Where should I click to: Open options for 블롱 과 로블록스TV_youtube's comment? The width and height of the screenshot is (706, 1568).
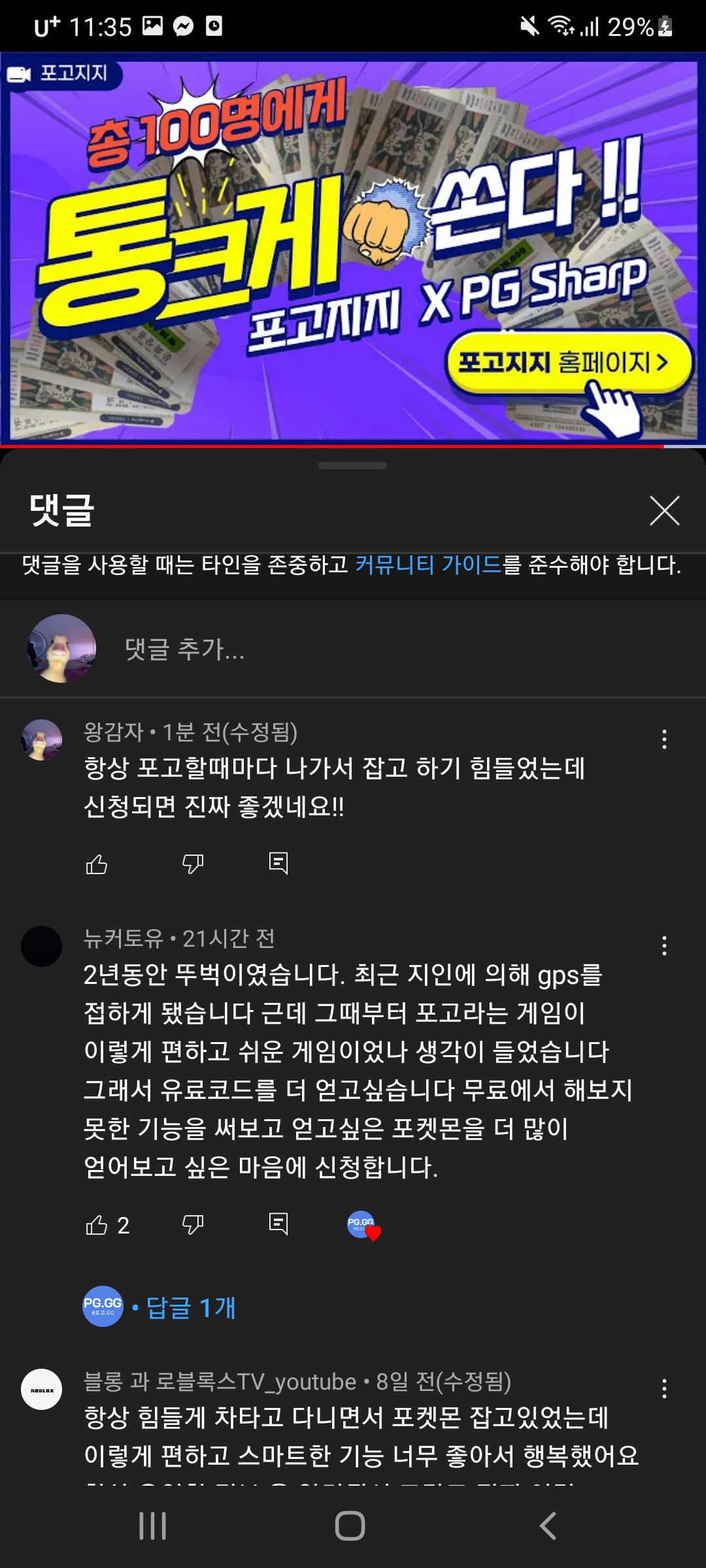(664, 1389)
